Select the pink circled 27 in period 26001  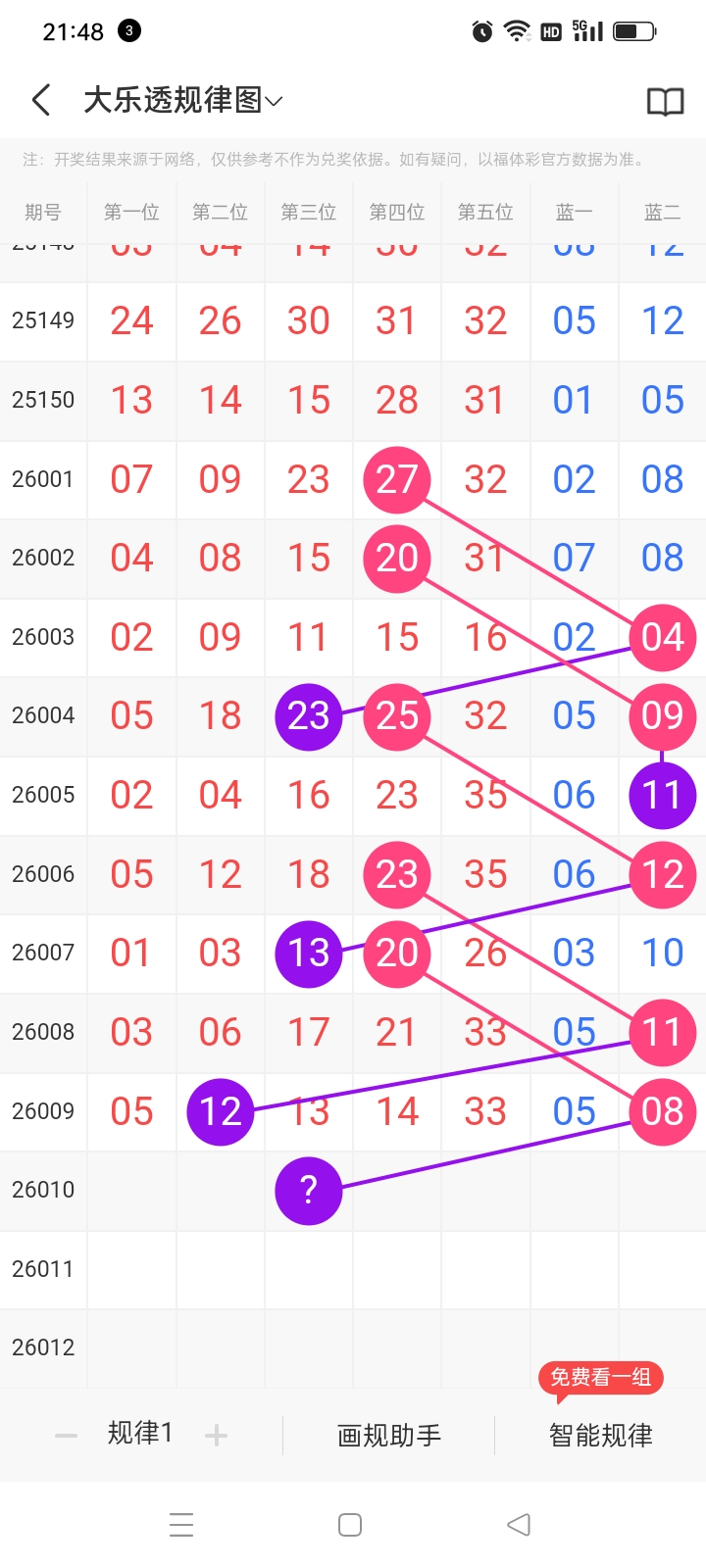396,479
